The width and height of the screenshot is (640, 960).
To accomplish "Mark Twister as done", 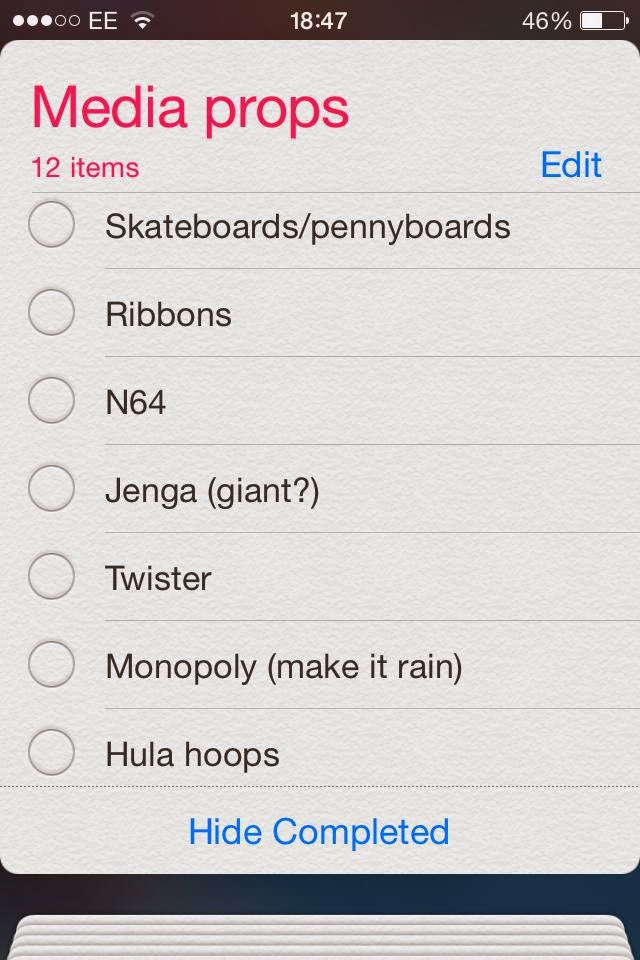I will 51,577.
